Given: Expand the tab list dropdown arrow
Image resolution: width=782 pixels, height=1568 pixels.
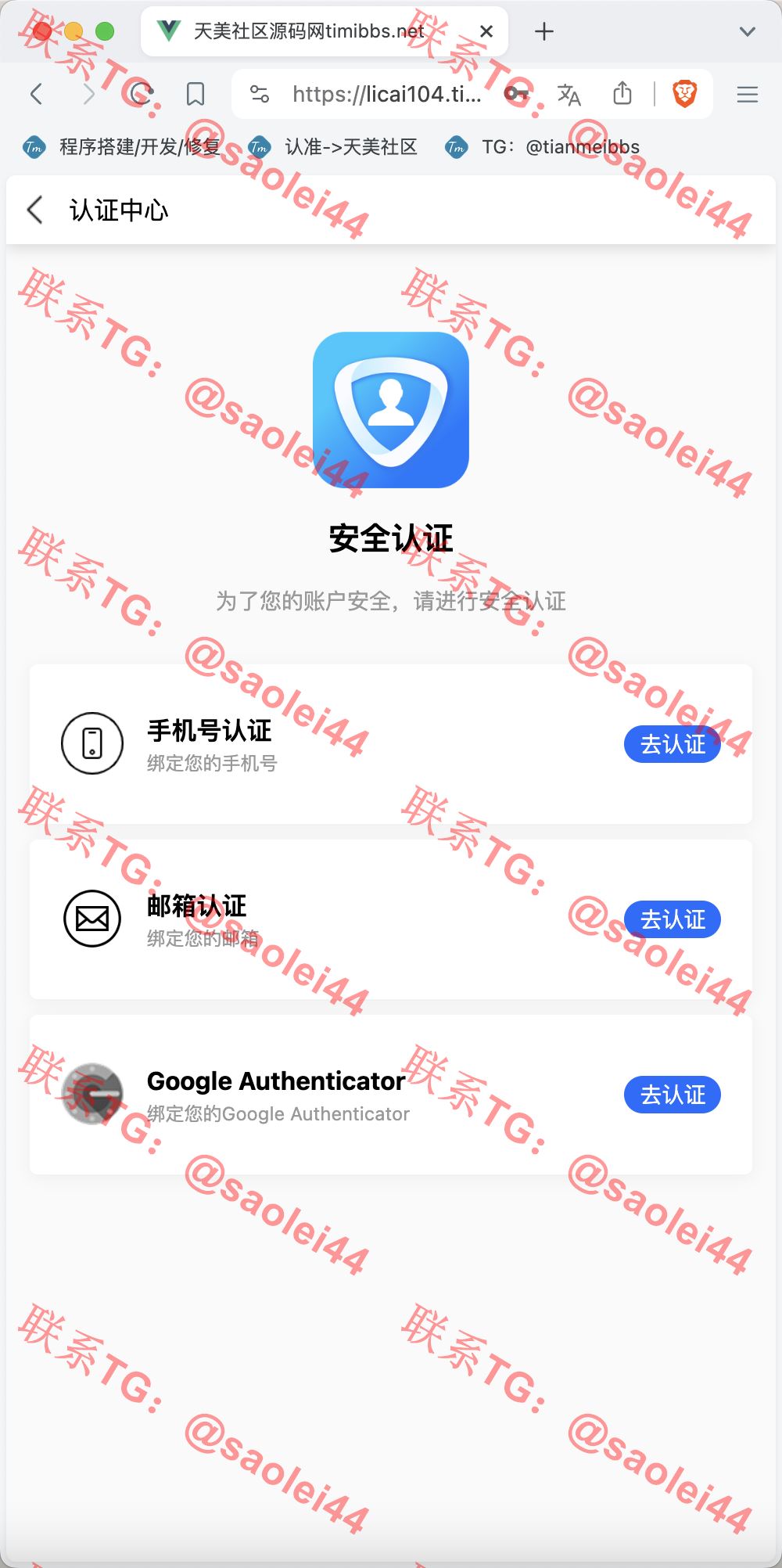Looking at the screenshot, I should pyautogui.click(x=748, y=31).
